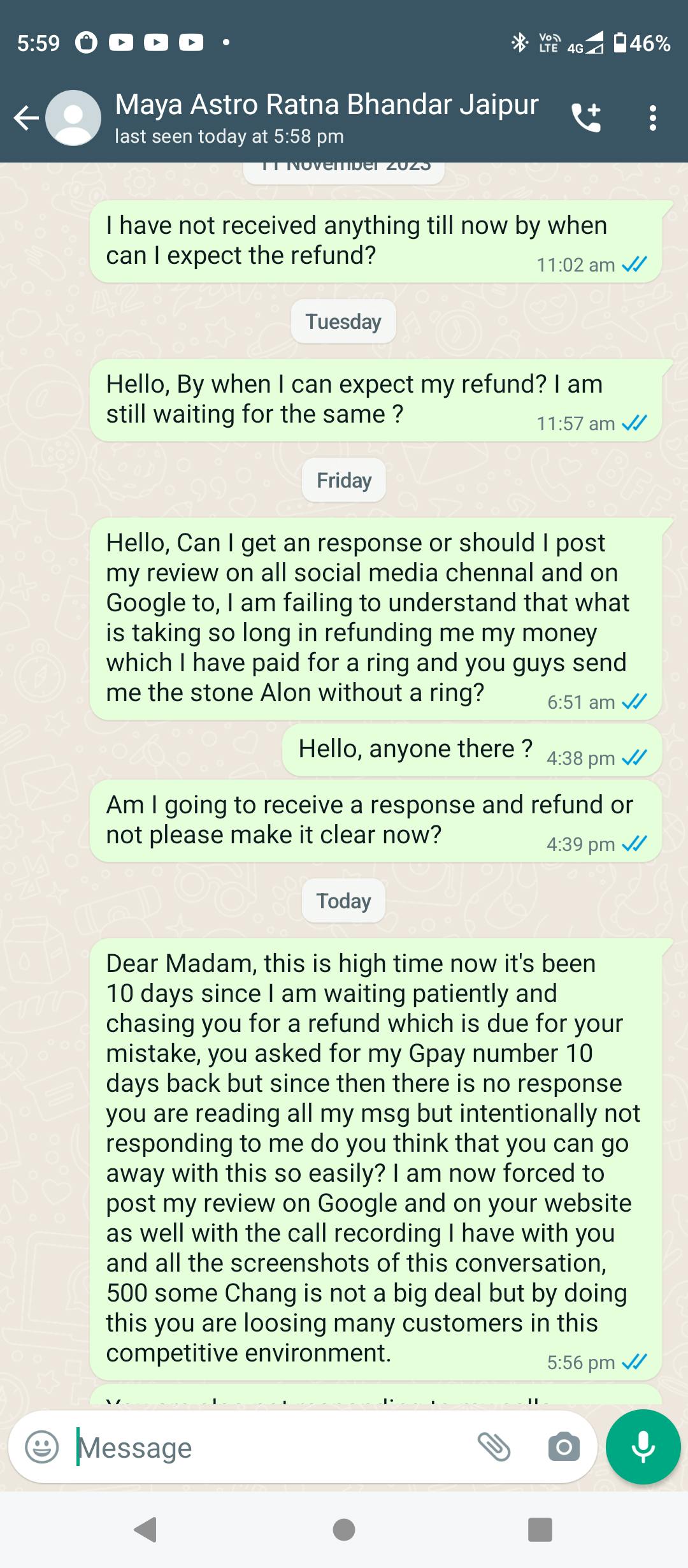Screen dimensions: 688x1568
Task: Go to the home screen
Action: point(344,1529)
